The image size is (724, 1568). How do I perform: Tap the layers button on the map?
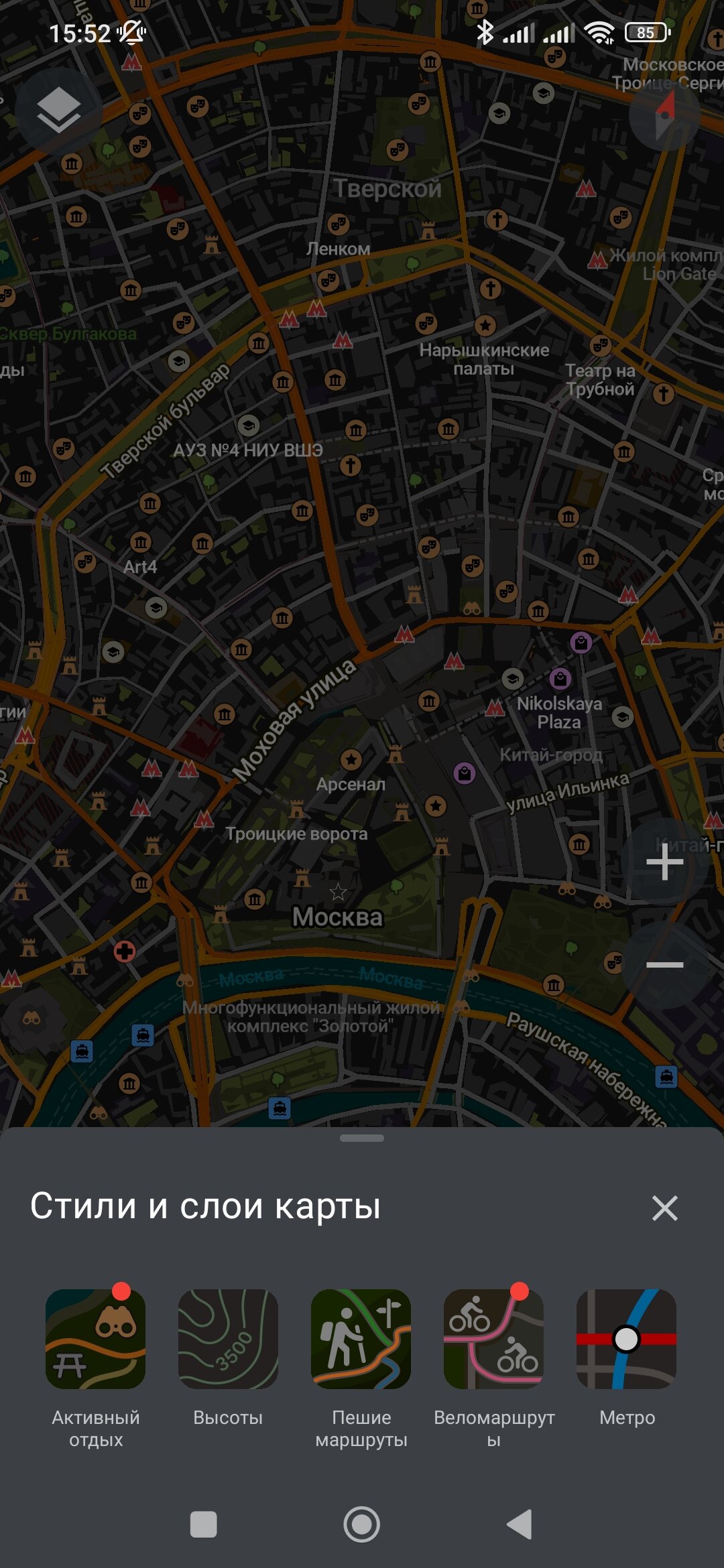59,111
